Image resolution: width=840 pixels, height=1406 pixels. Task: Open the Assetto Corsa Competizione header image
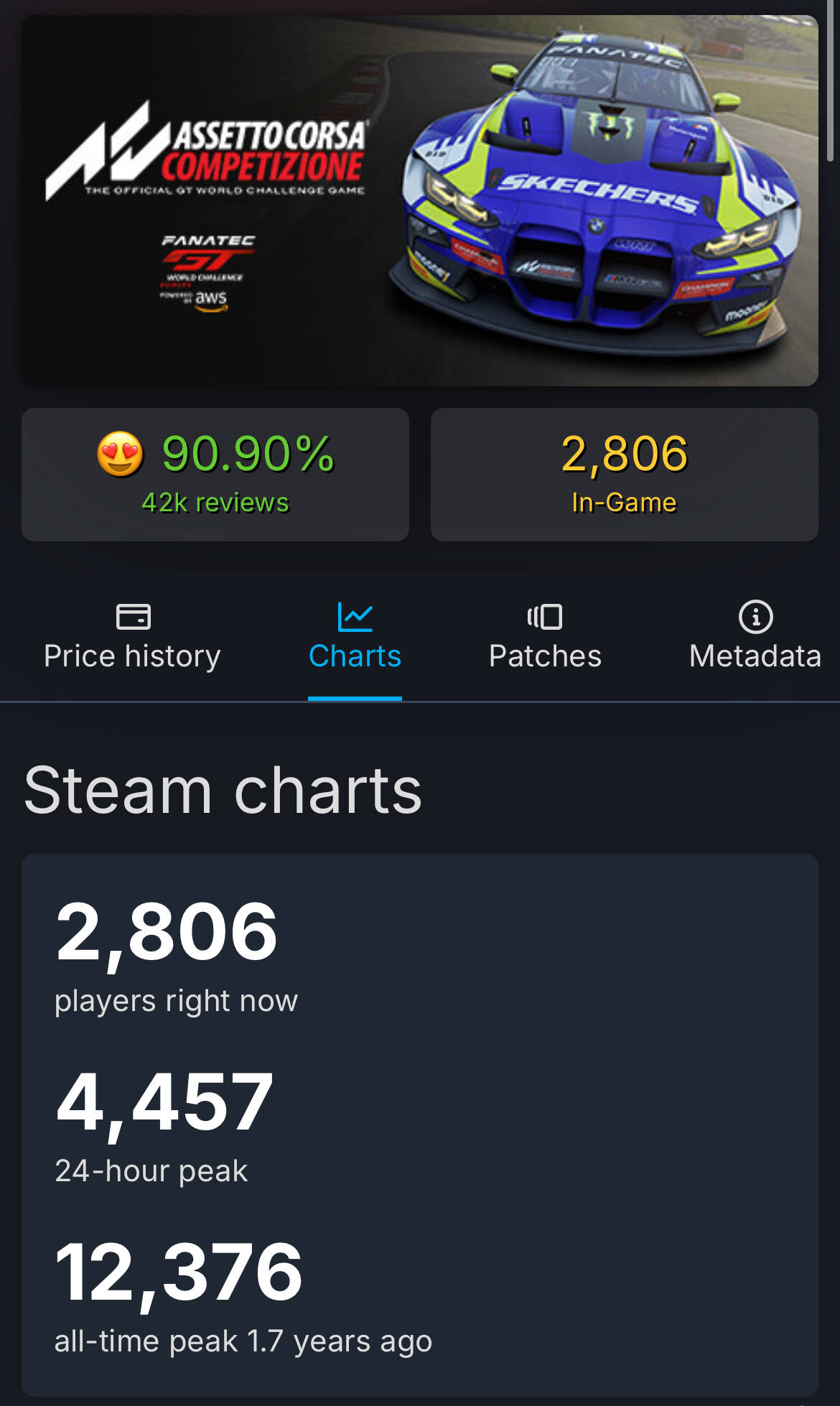pos(420,201)
